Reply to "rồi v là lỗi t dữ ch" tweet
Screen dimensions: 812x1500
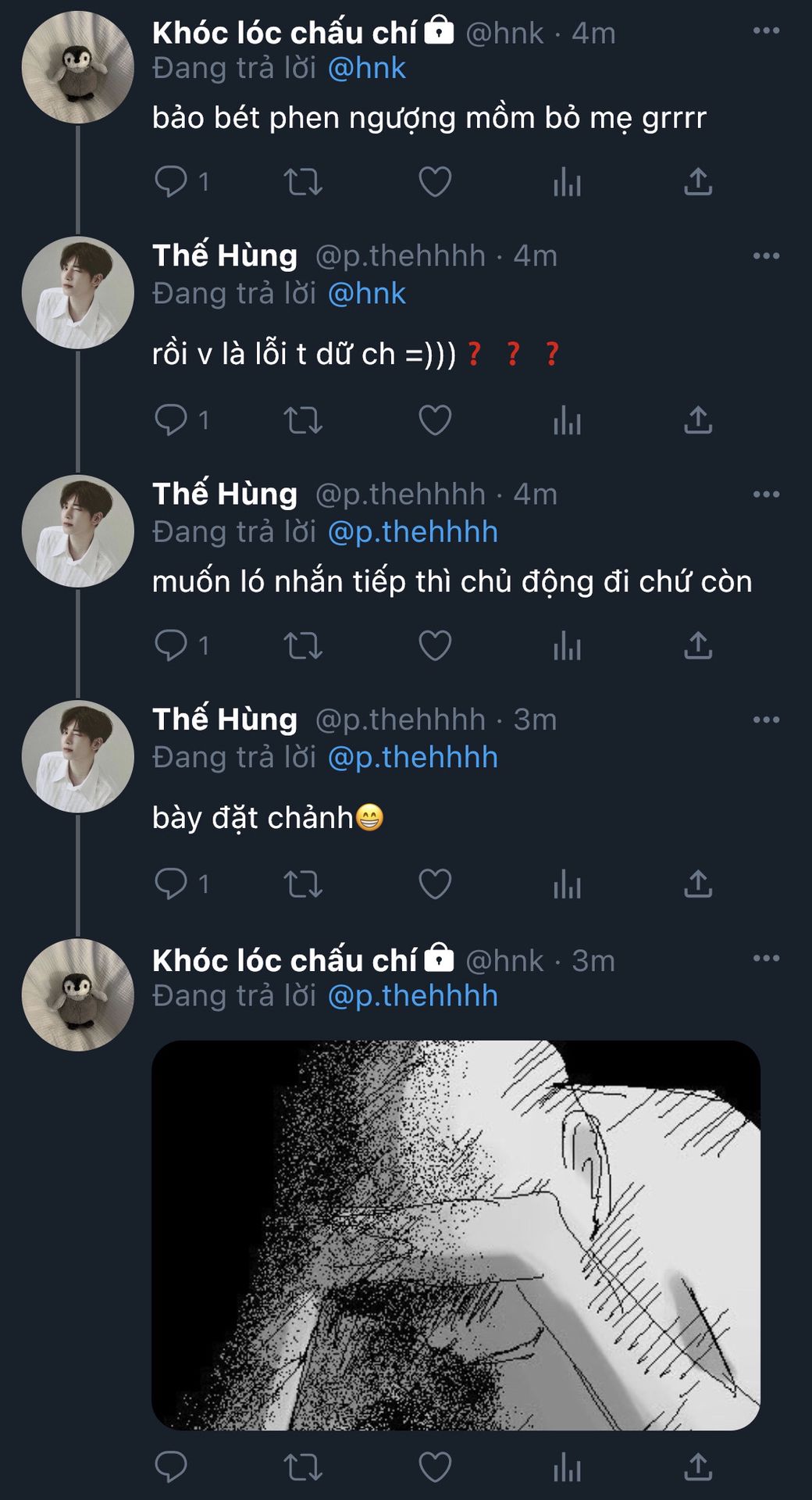tap(171, 420)
